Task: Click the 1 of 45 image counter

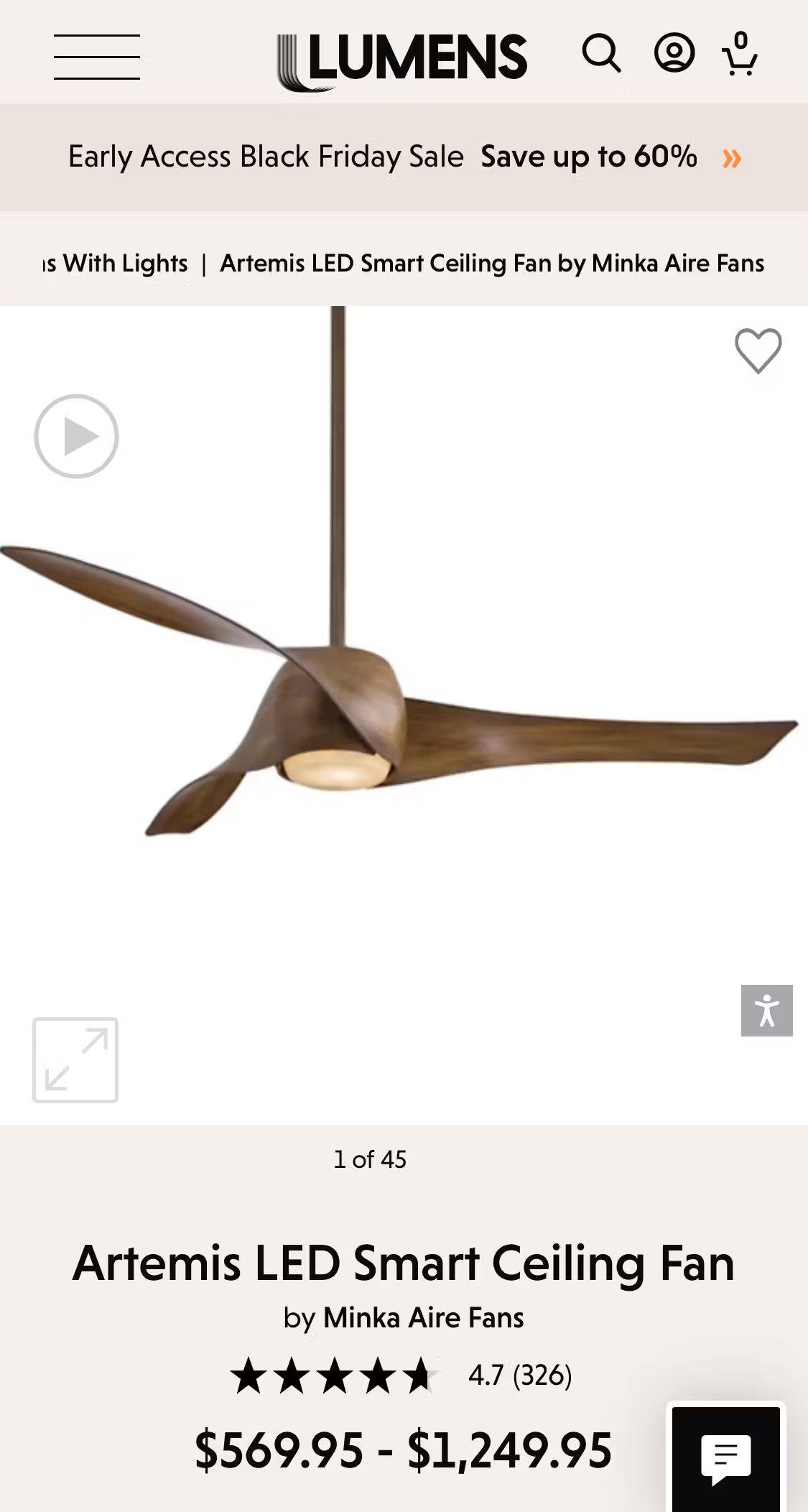Action: (369, 1159)
